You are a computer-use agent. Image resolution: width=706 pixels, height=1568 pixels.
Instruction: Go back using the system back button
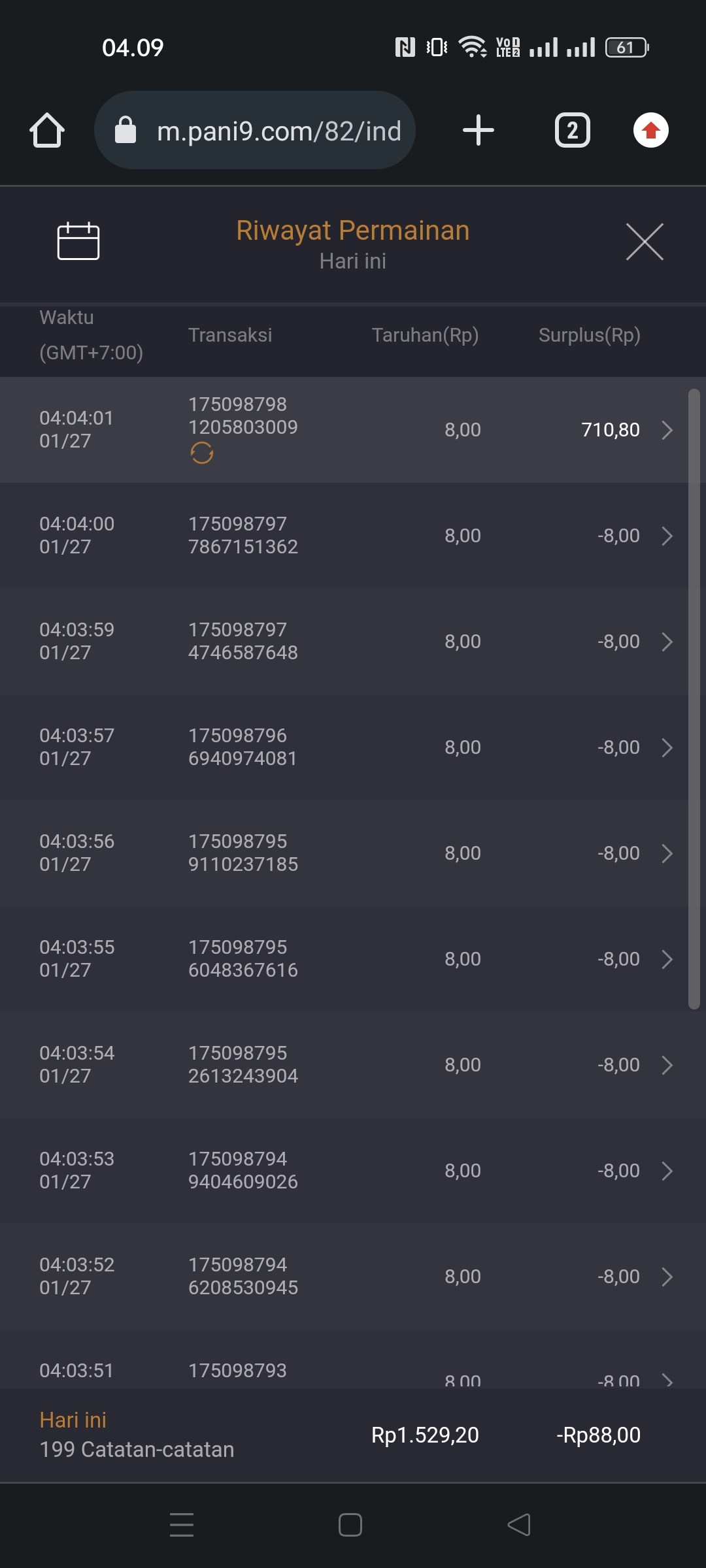click(x=519, y=1525)
